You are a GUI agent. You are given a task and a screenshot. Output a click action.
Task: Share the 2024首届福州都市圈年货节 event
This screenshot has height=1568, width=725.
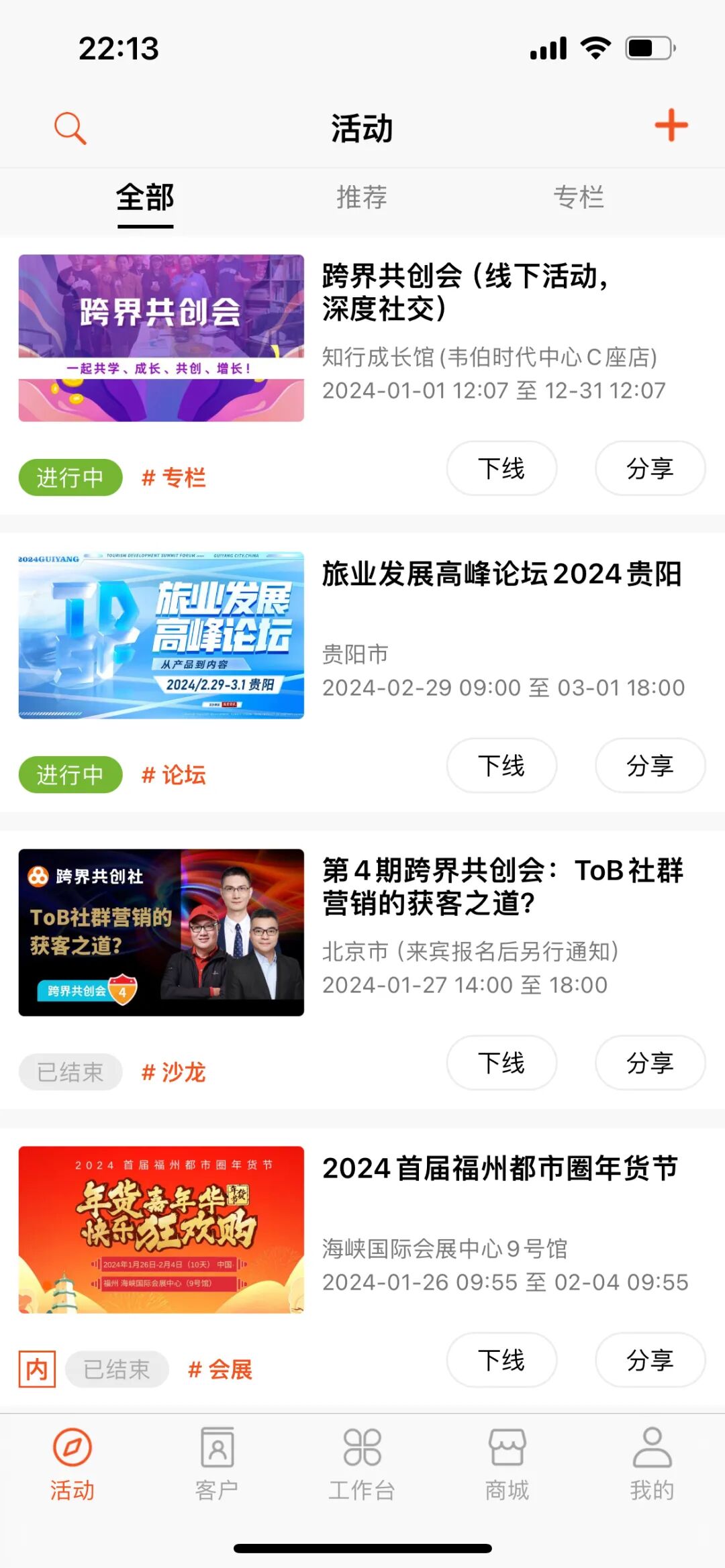650,1360
